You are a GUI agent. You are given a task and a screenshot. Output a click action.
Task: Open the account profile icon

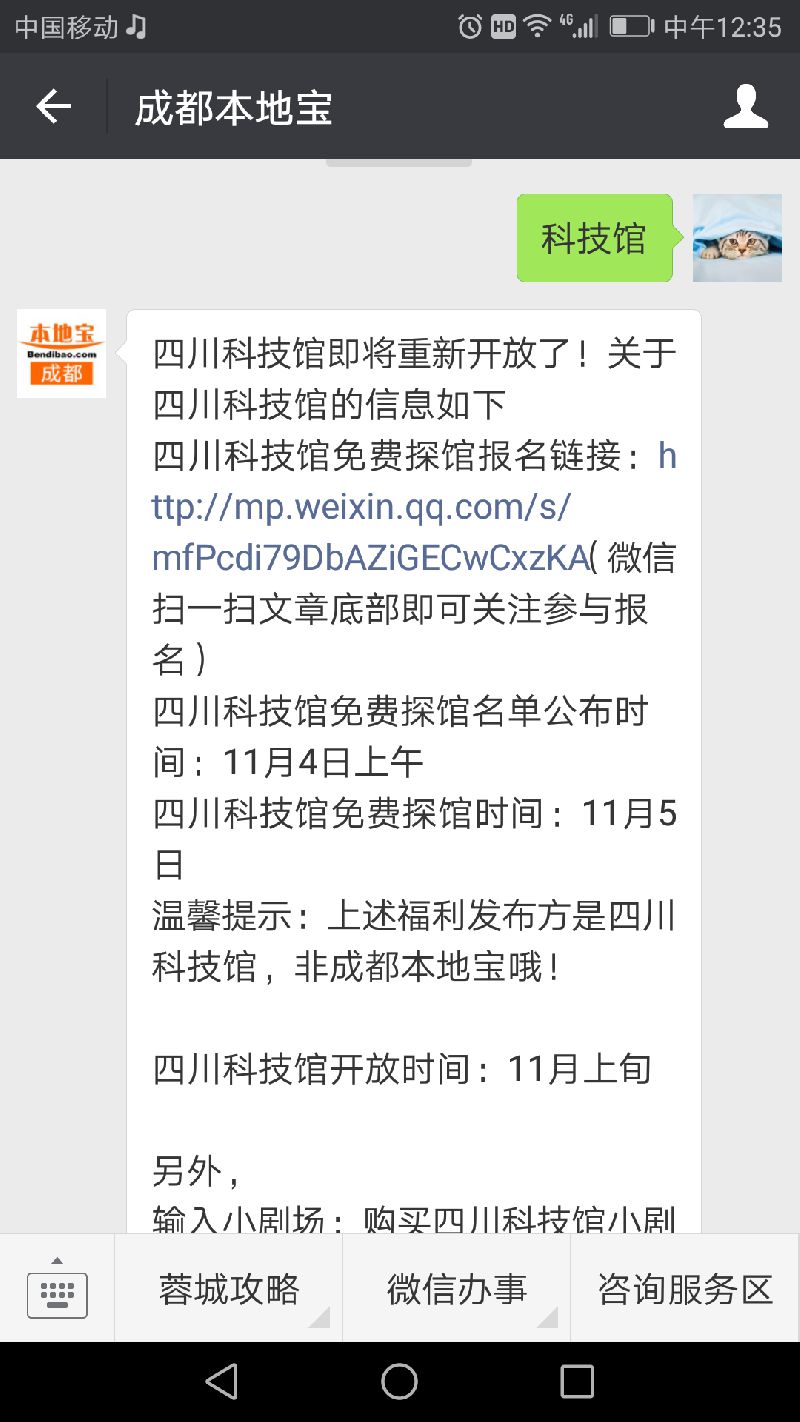coord(745,107)
